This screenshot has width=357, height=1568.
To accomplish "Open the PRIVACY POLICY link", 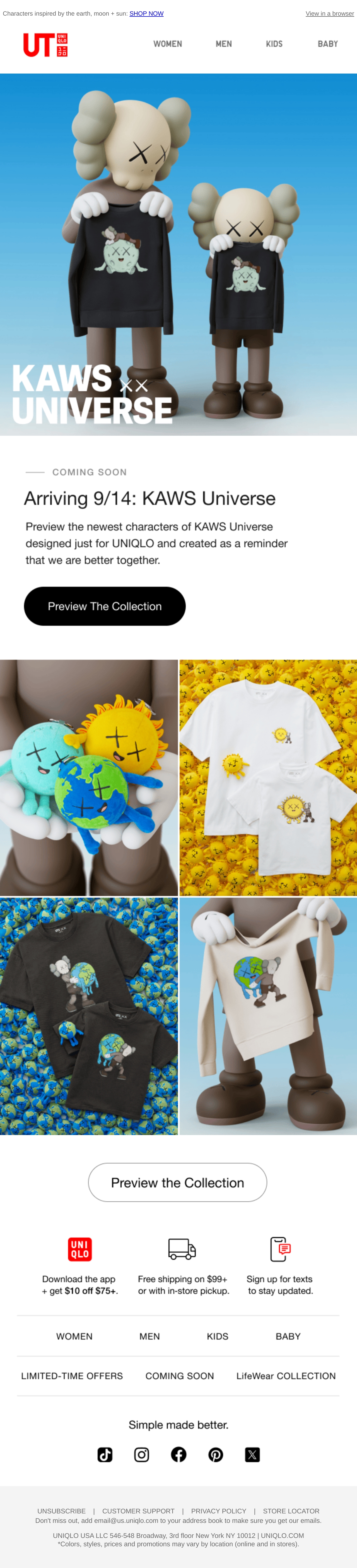I will (x=219, y=1511).
